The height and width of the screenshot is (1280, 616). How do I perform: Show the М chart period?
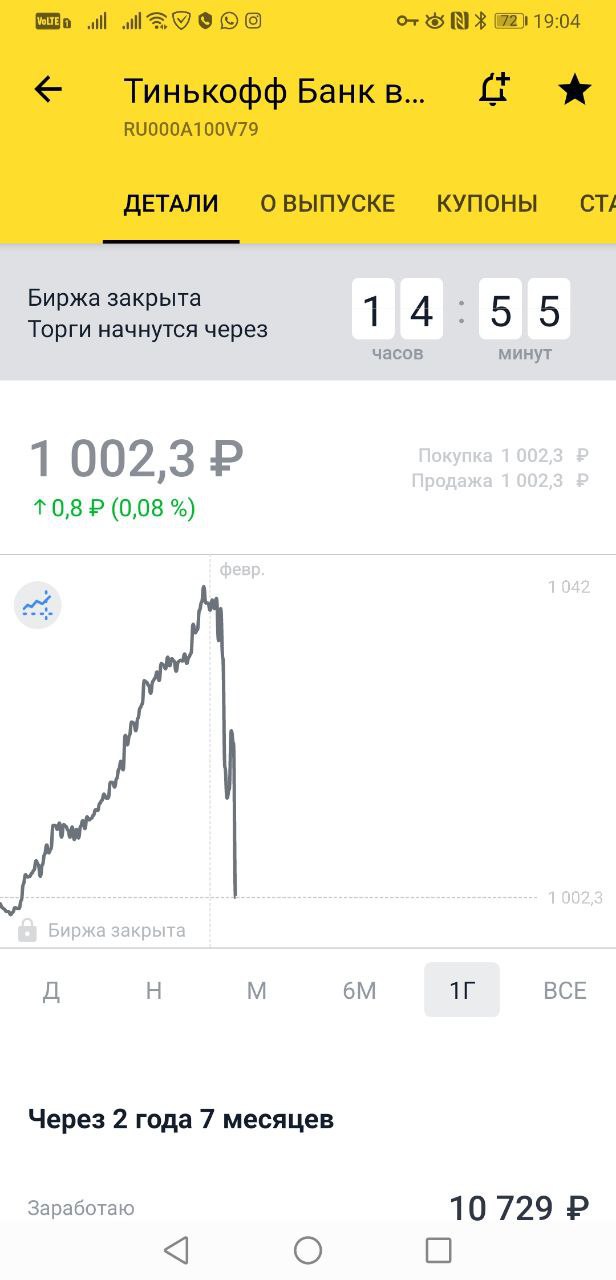coord(257,990)
